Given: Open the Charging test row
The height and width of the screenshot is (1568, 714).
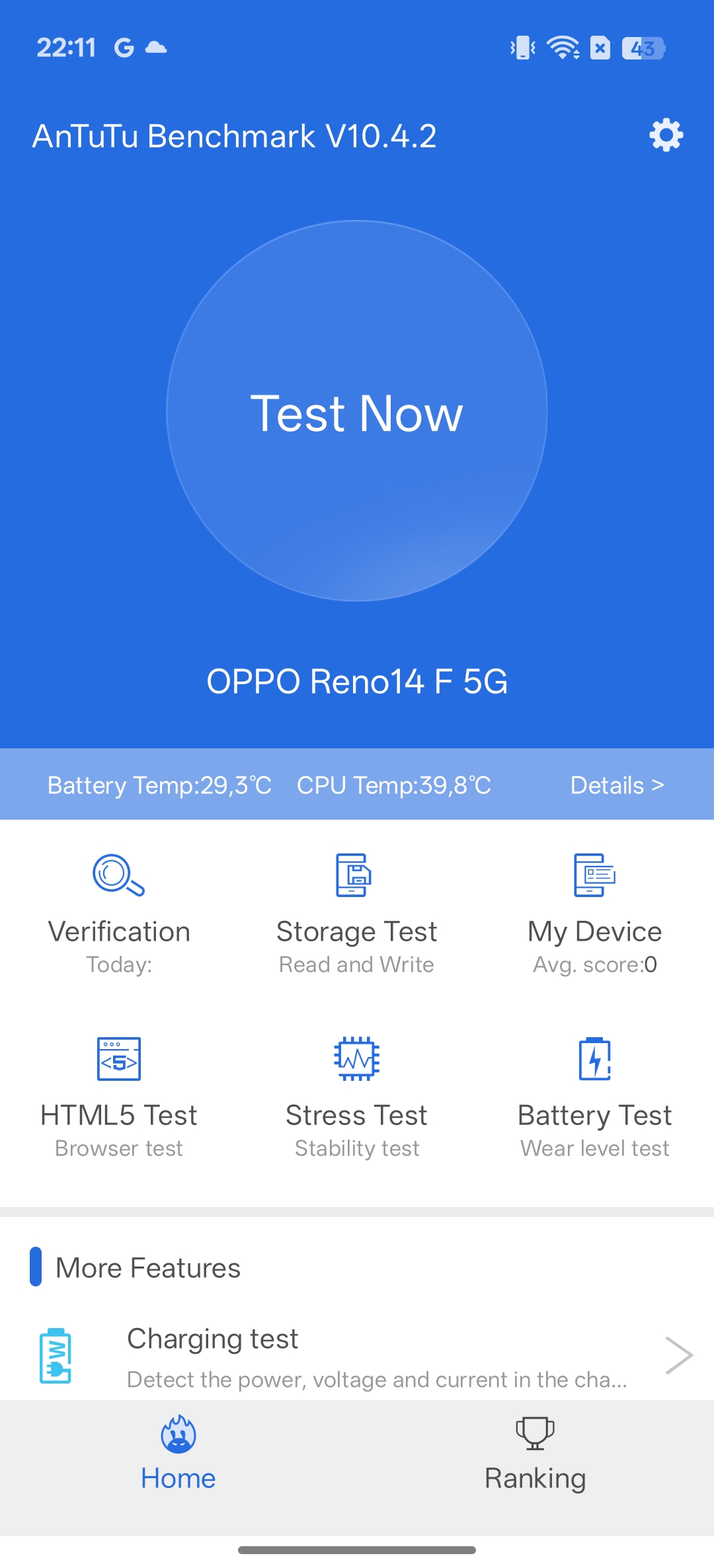Looking at the screenshot, I should (x=357, y=1356).
